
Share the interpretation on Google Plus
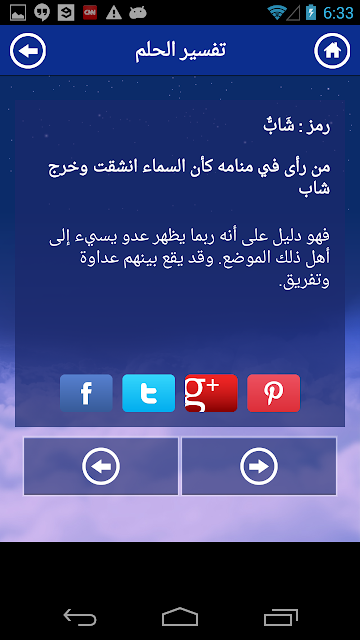click(x=211, y=393)
